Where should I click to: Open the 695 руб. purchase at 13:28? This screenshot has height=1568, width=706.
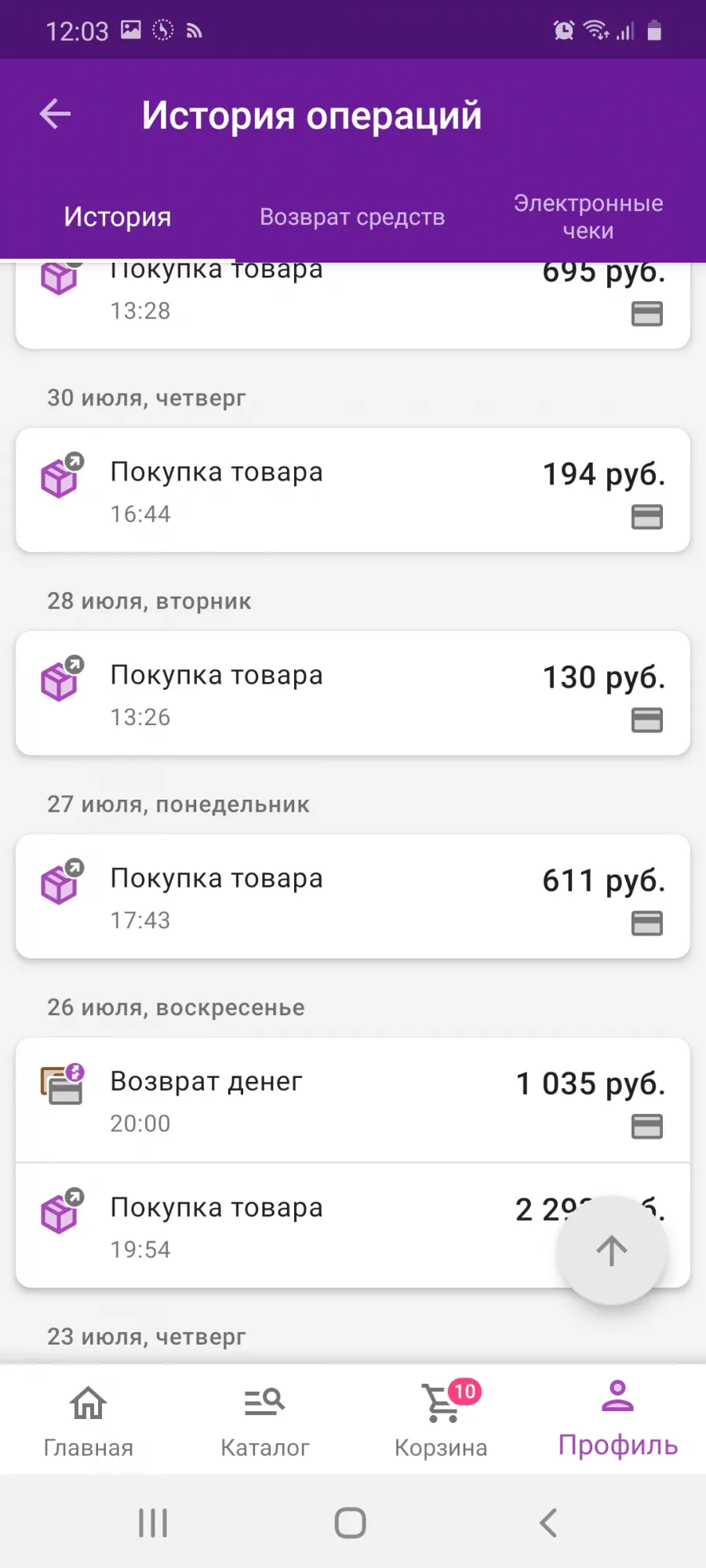click(353, 306)
